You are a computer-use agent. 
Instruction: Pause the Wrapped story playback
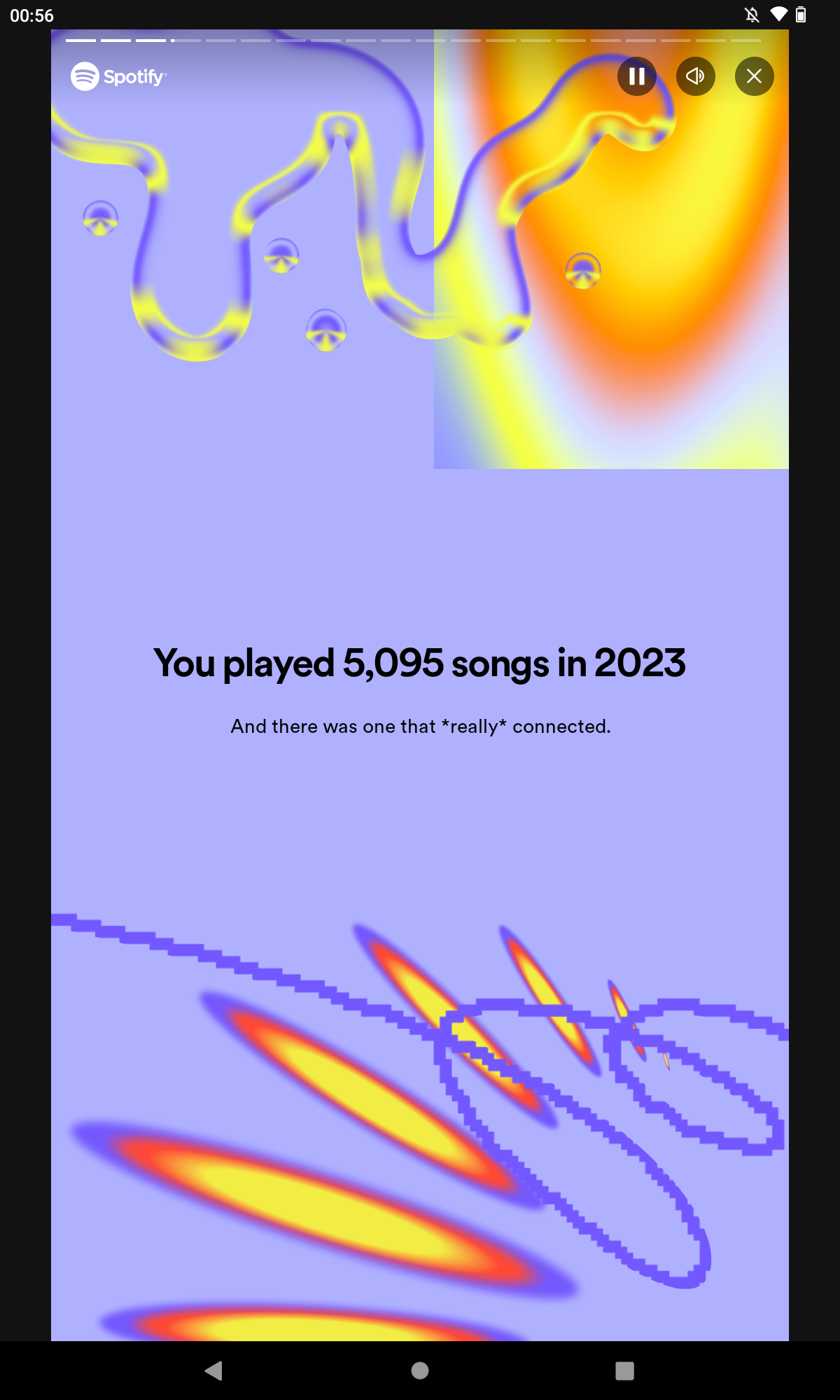tap(636, 76)
